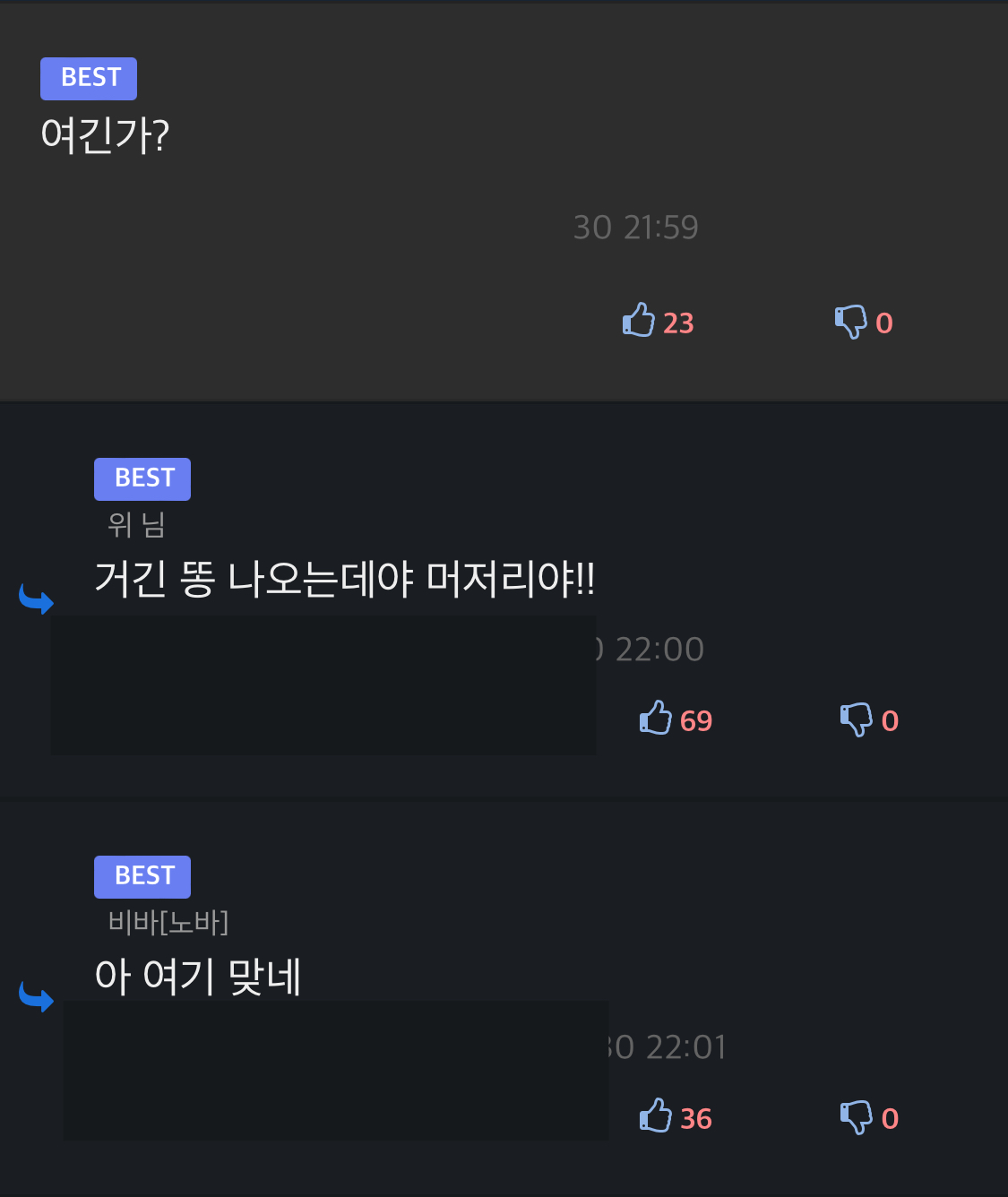Click the BEST badge on the first comment
Viewport: 1008px width, 1197px height.
(88, 78)
